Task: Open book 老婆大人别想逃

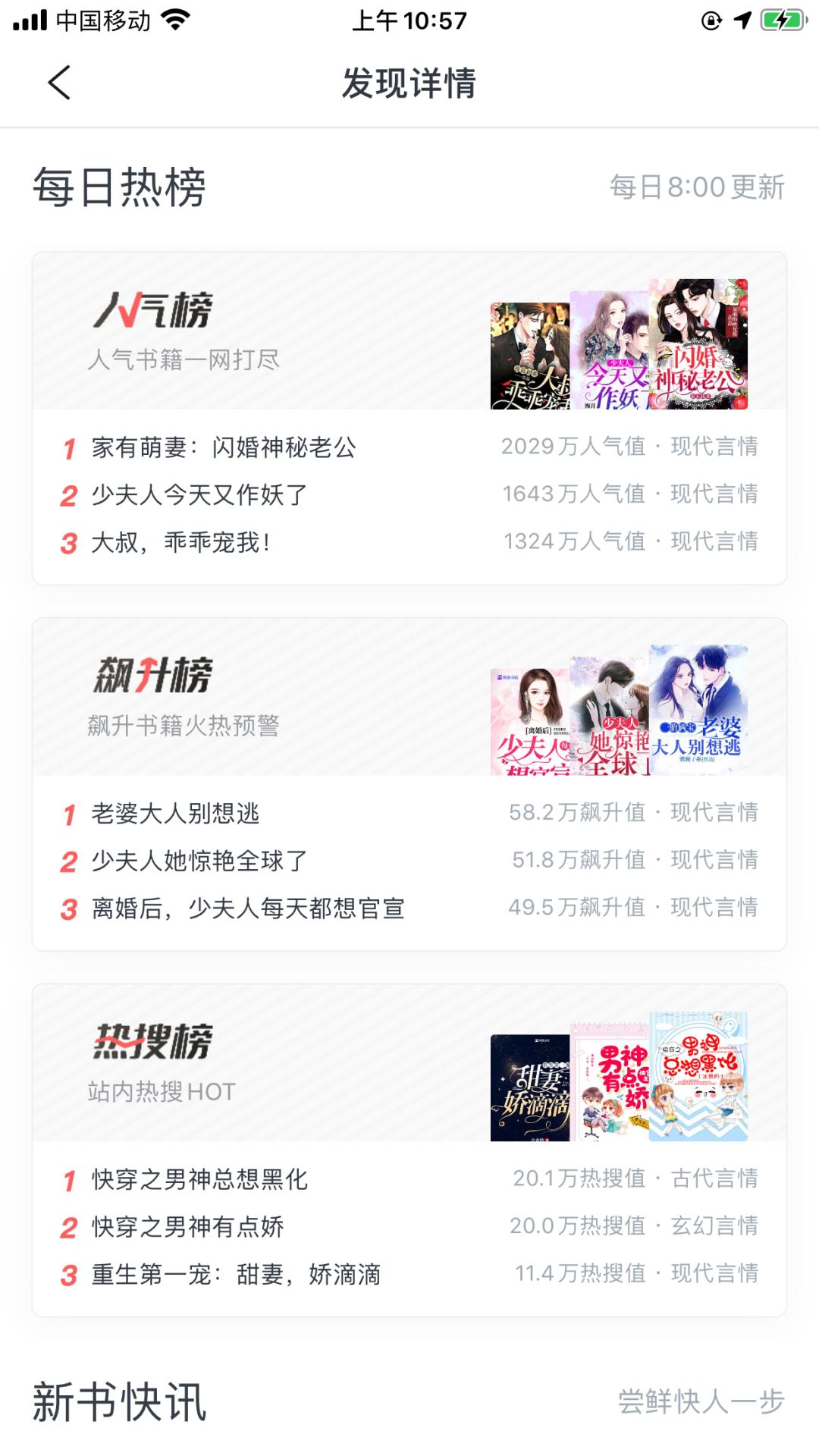Action: click(x=175, y=814)
